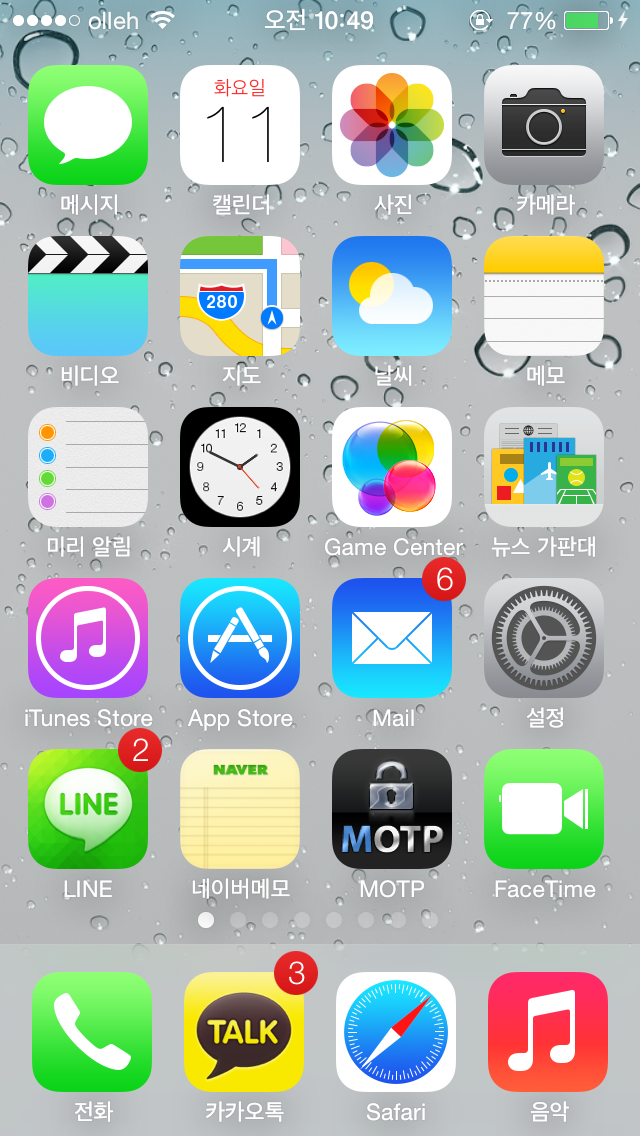Launch the 카메라 camera
The image size is (640, 1136).
point(544,126)
